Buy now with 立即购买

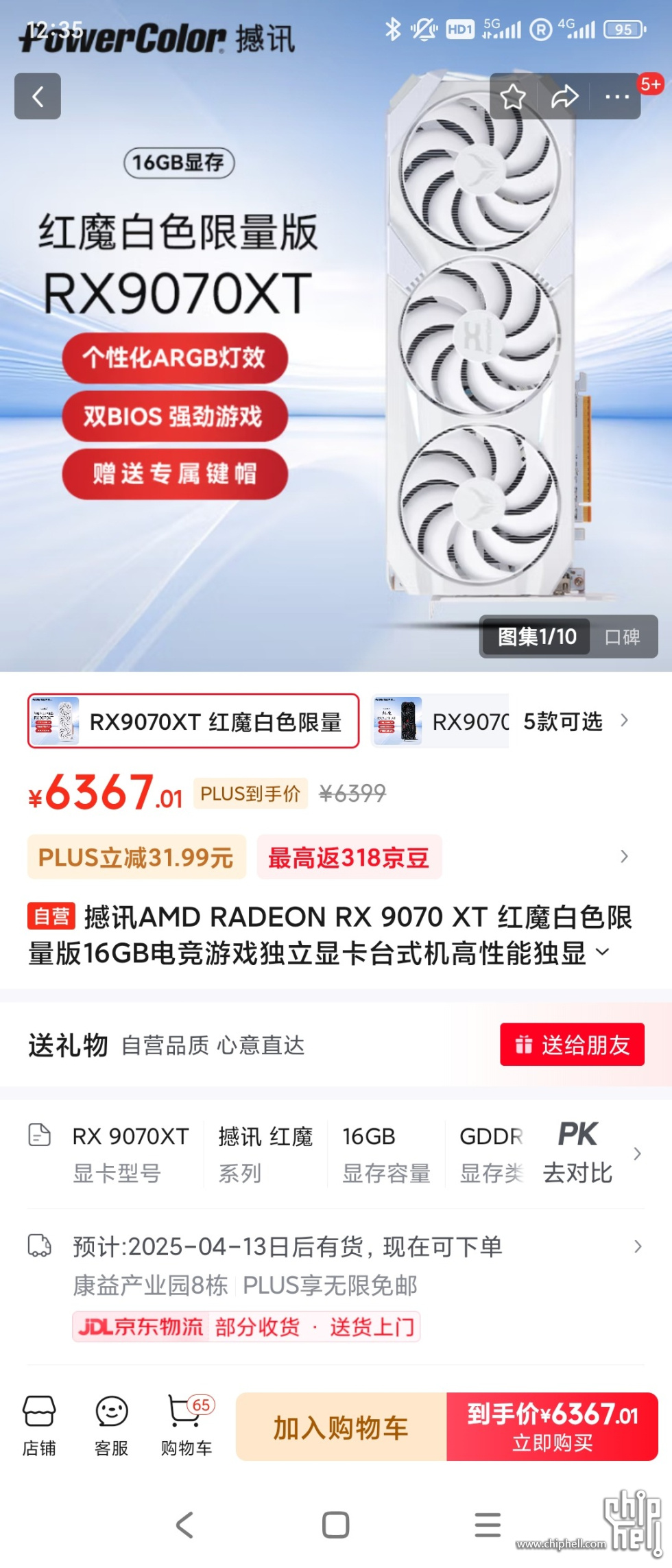[x=553, y=1427]
